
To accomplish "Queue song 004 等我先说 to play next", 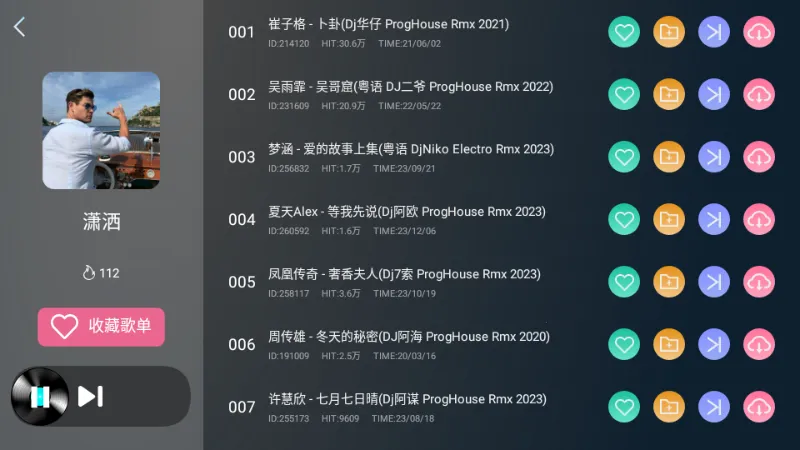I will [713, 219].
